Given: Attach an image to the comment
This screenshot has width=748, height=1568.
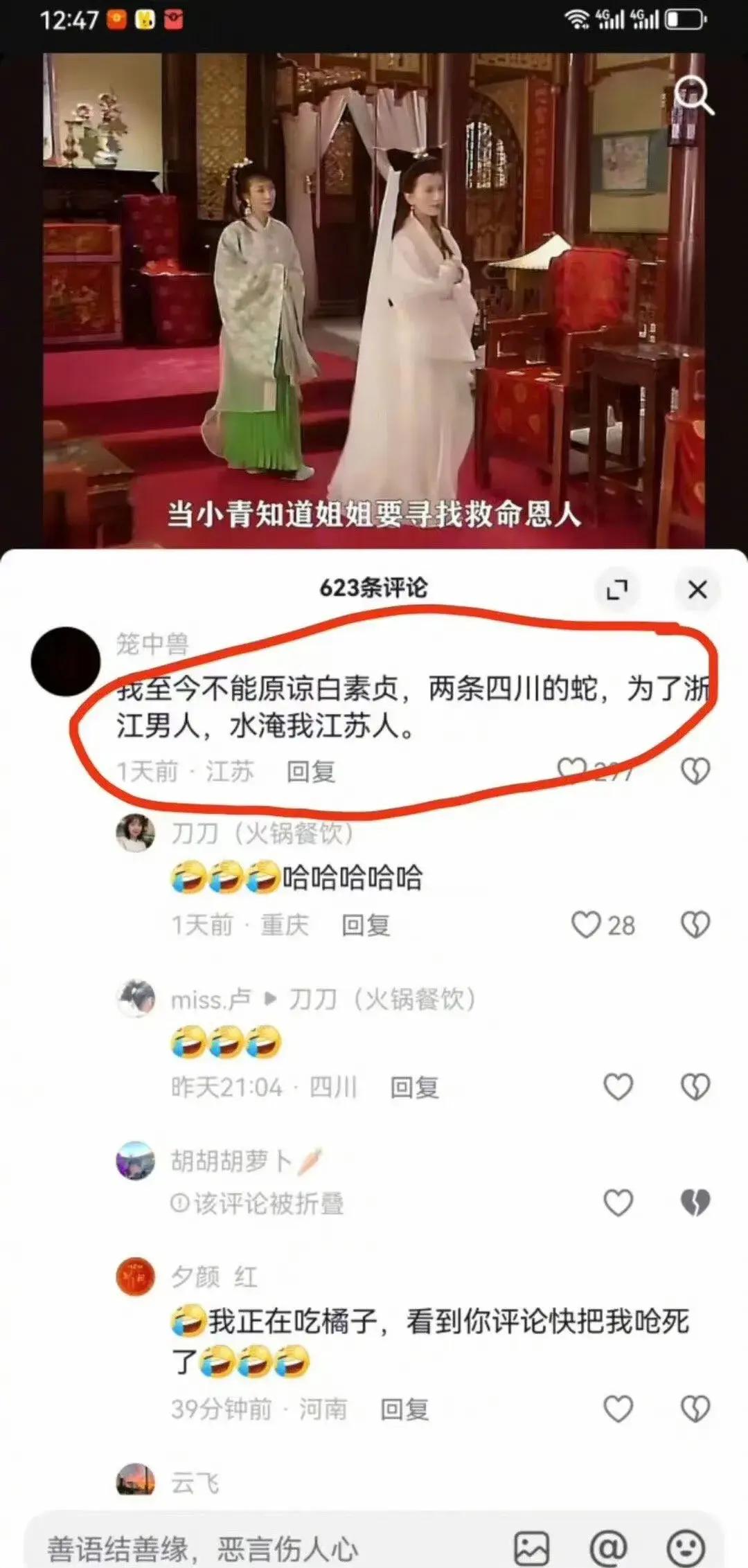Looking at the screenshot, I should 531,1549.
